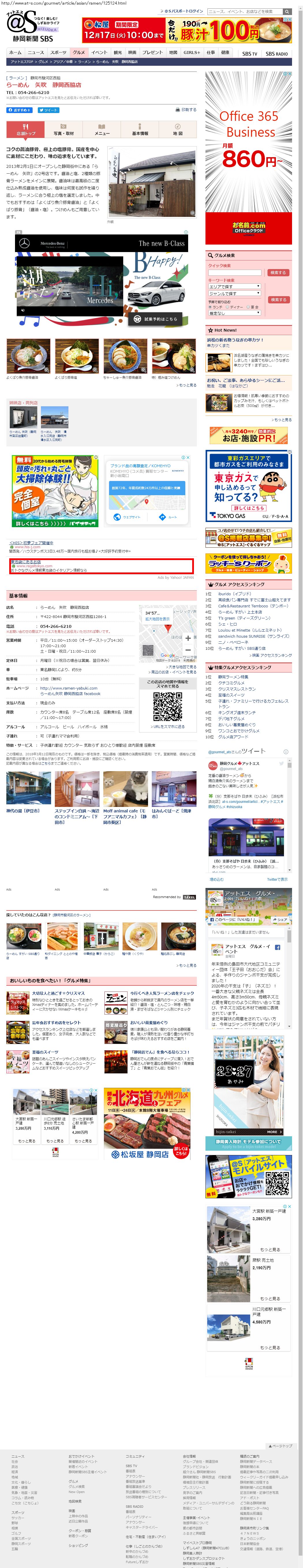Switch to the 写真・取材 tab
The image size is (303, 1568).
pyautogui.click(x=63, y=130)
